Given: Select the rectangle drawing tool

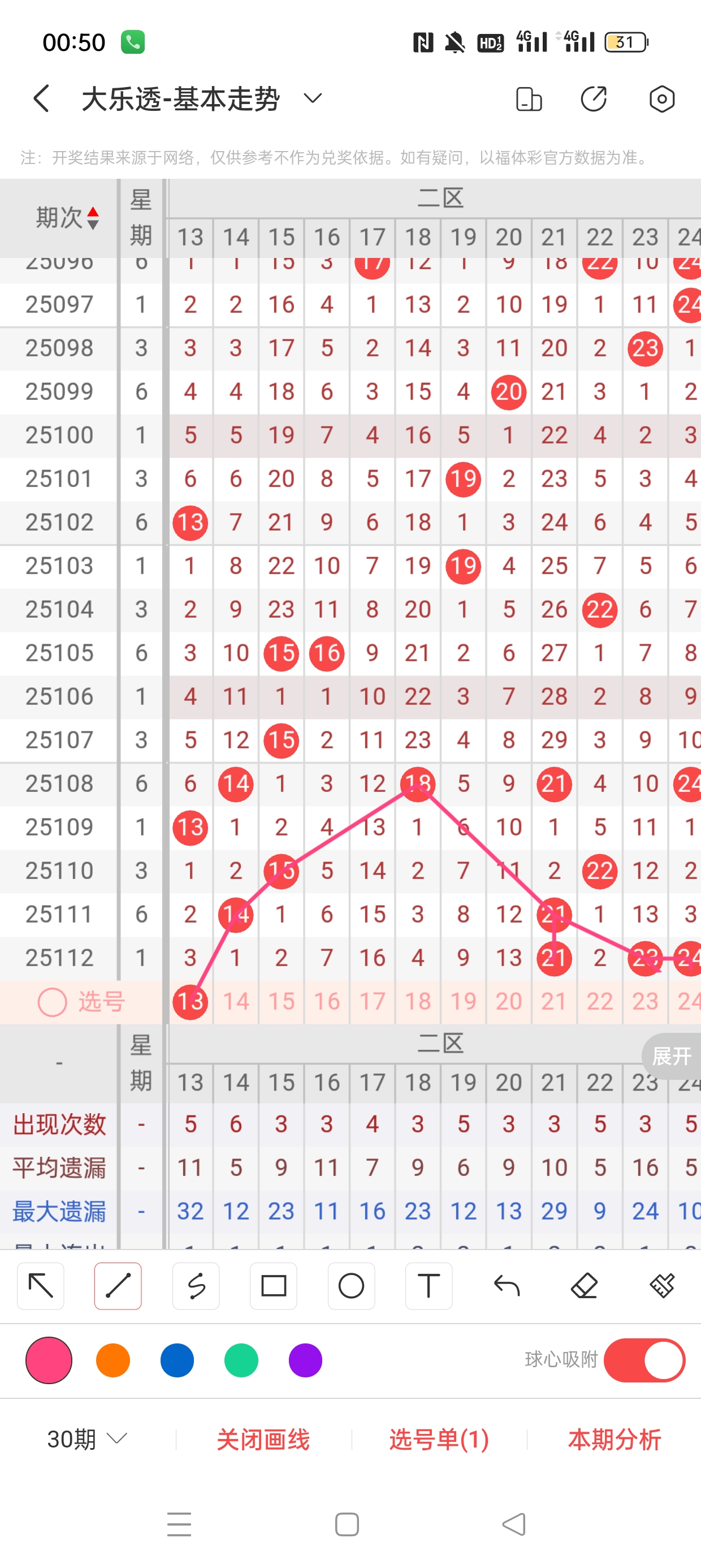Looking at the screenshot, I should [273, 1286].
